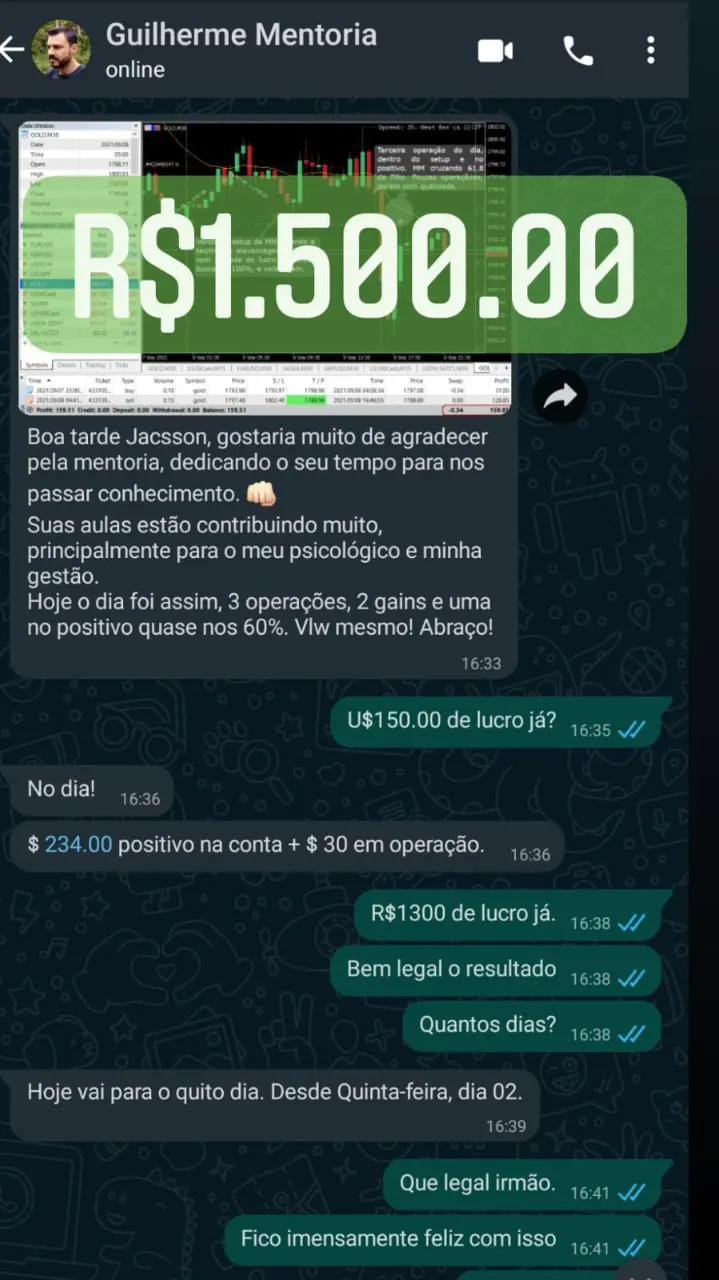Tap the blue 234.00 link
719x1280 pixels.
pyautogui.click(x=79, y=844)
